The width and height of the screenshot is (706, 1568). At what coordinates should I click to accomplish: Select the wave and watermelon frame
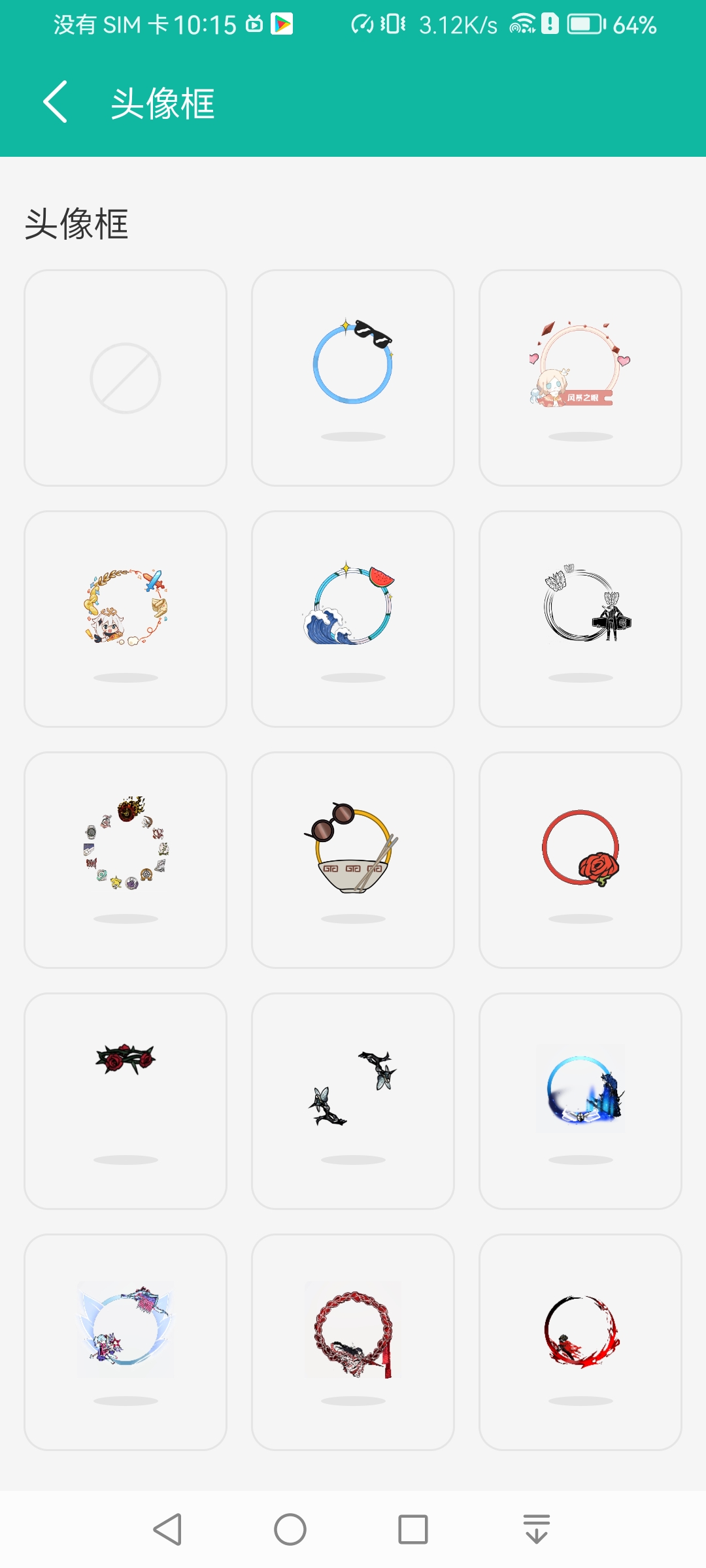(x=353, y=619)
